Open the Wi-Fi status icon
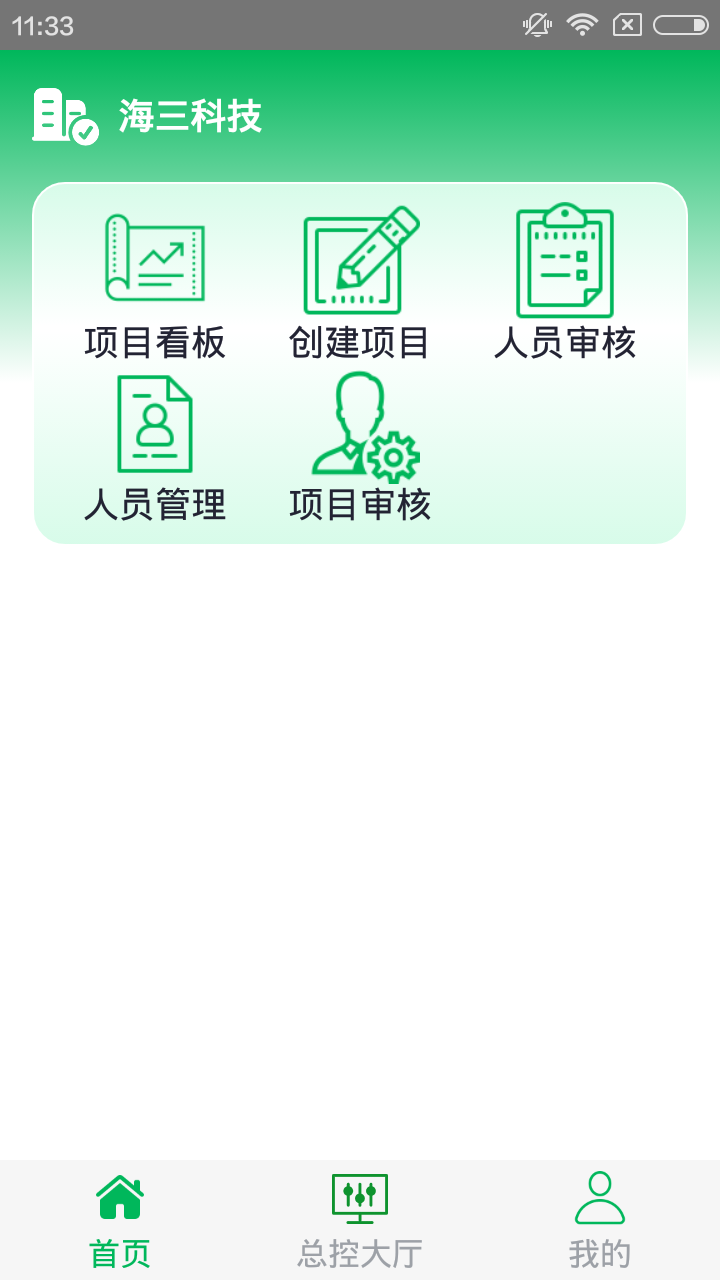 (583, 25)
